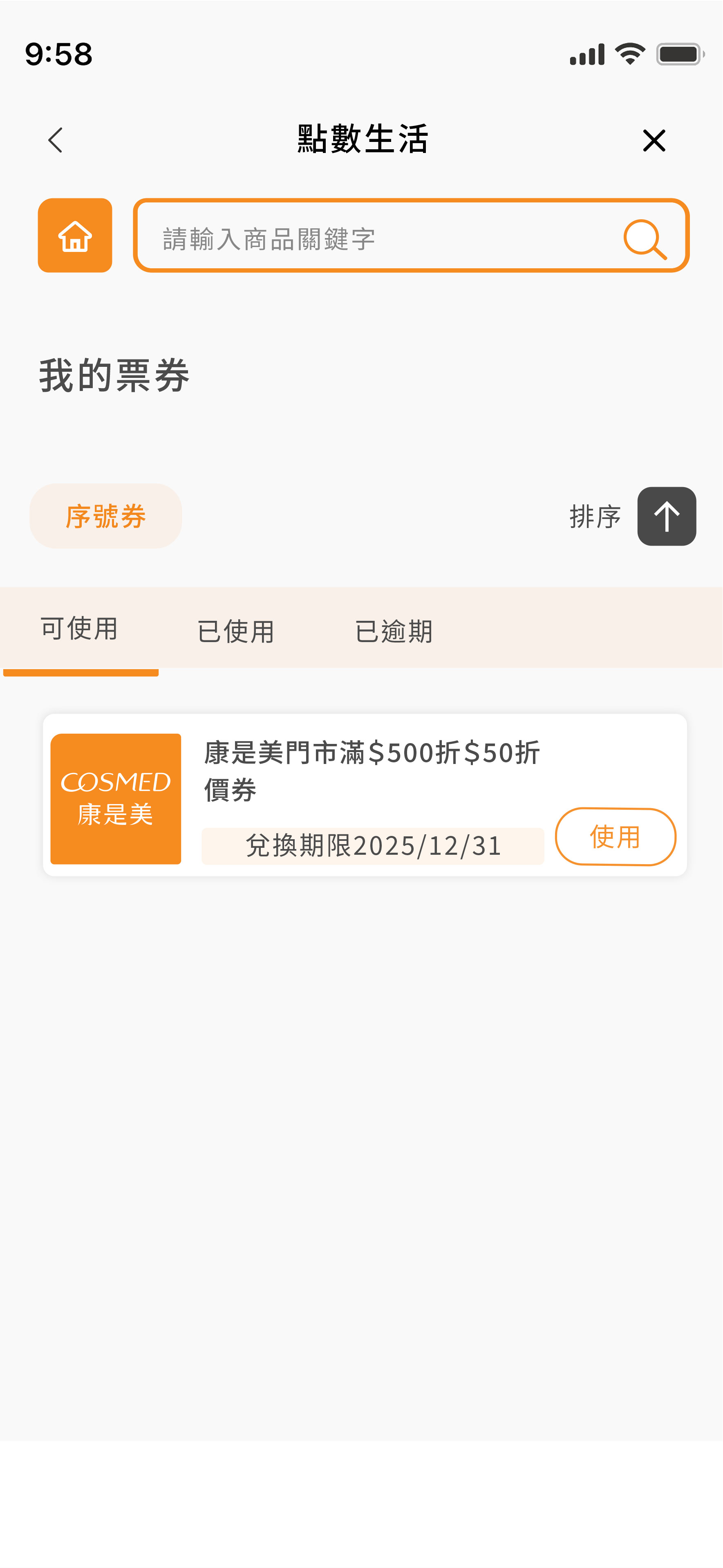Focus the product keyword search field
The height and width of the screenshot is (1568, 723).
[377, 238]
